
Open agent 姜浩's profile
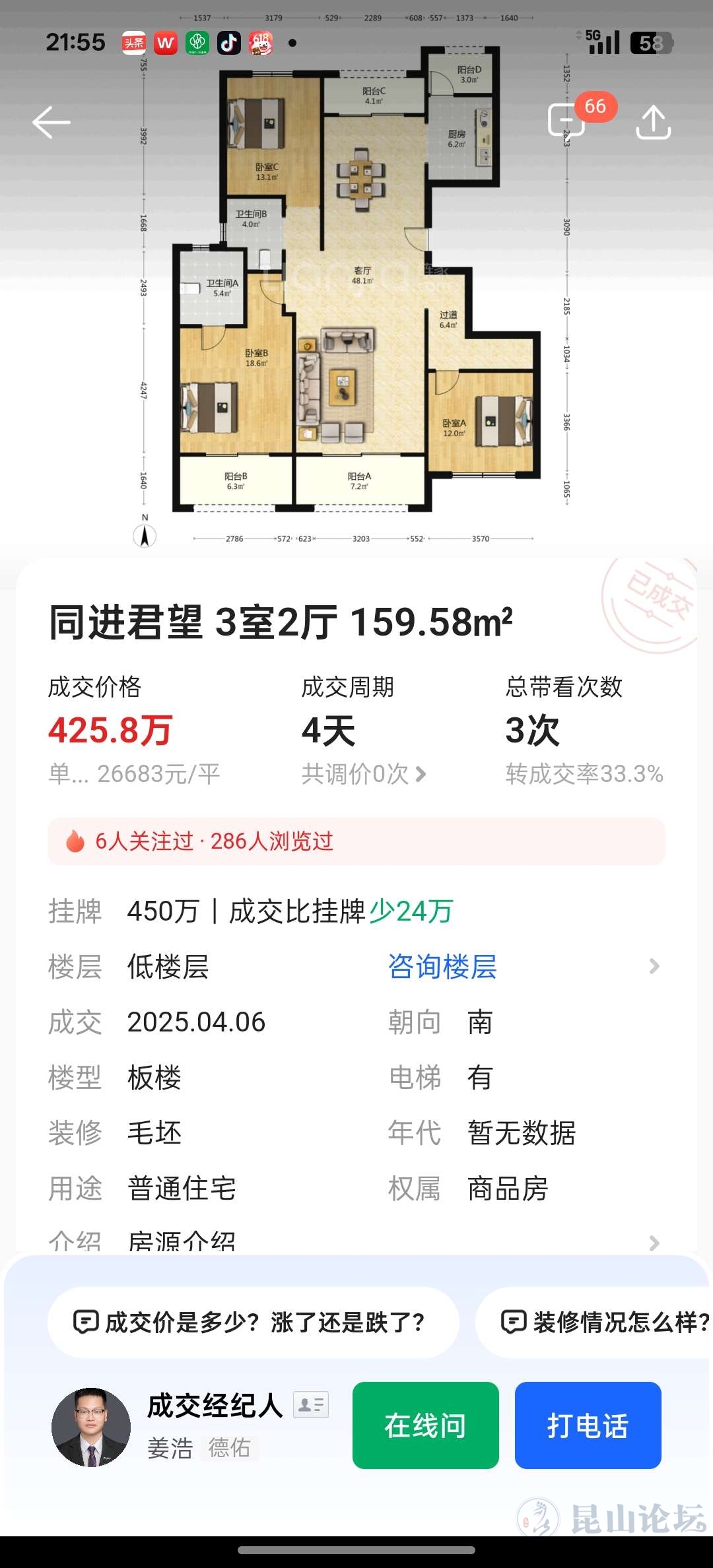pos(91,1427)
